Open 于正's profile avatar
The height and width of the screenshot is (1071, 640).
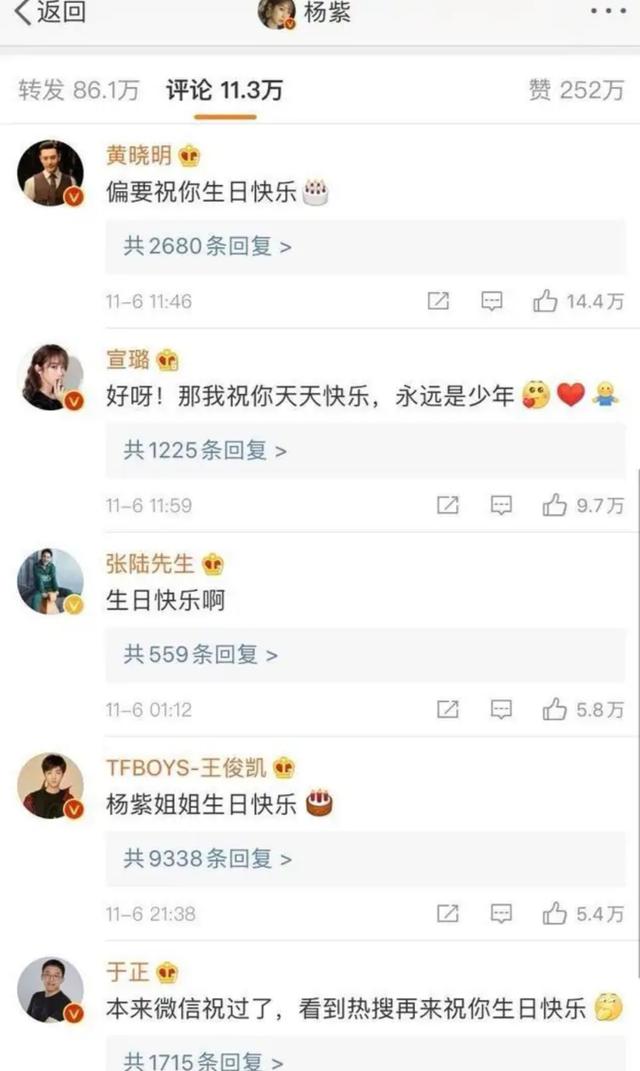click(50, 990)
